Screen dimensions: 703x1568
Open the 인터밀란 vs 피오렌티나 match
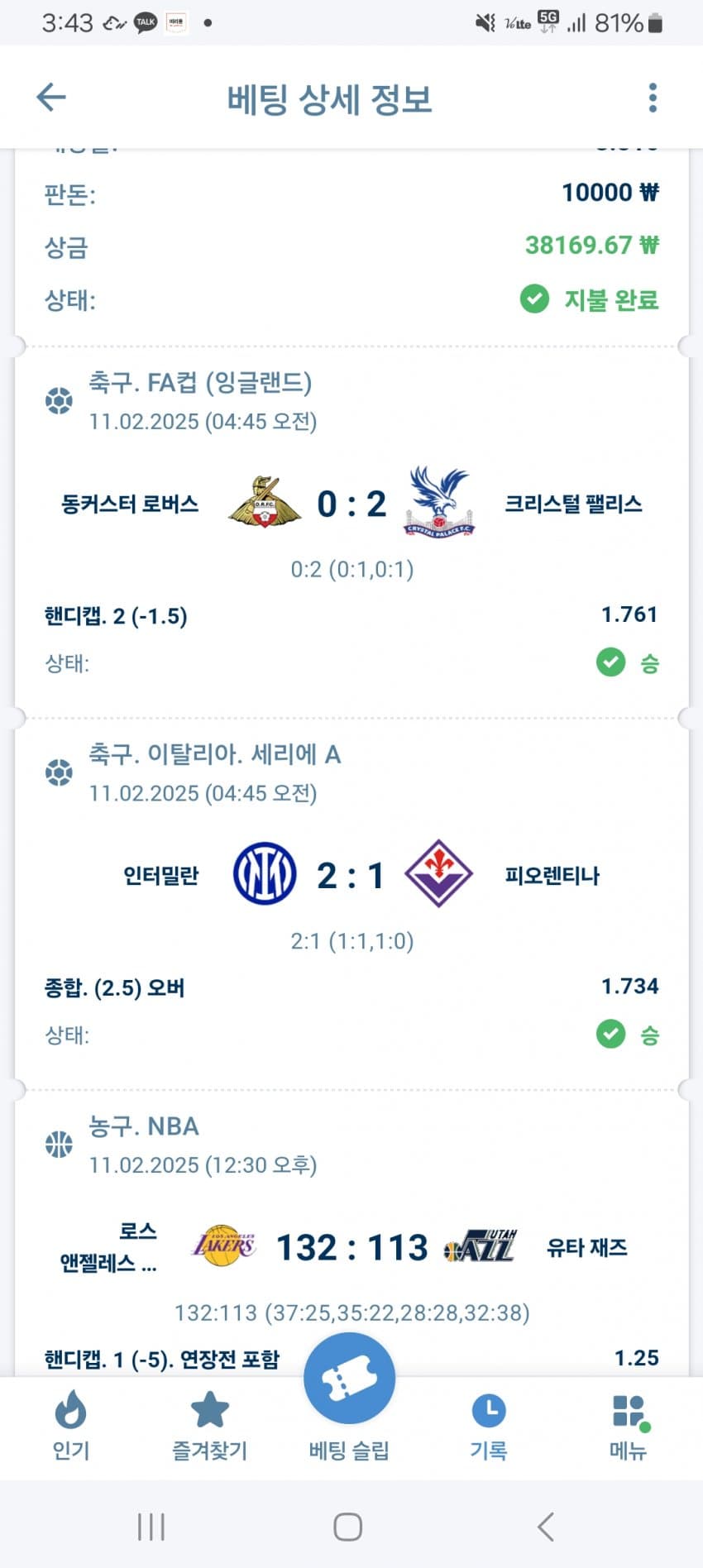351,875
